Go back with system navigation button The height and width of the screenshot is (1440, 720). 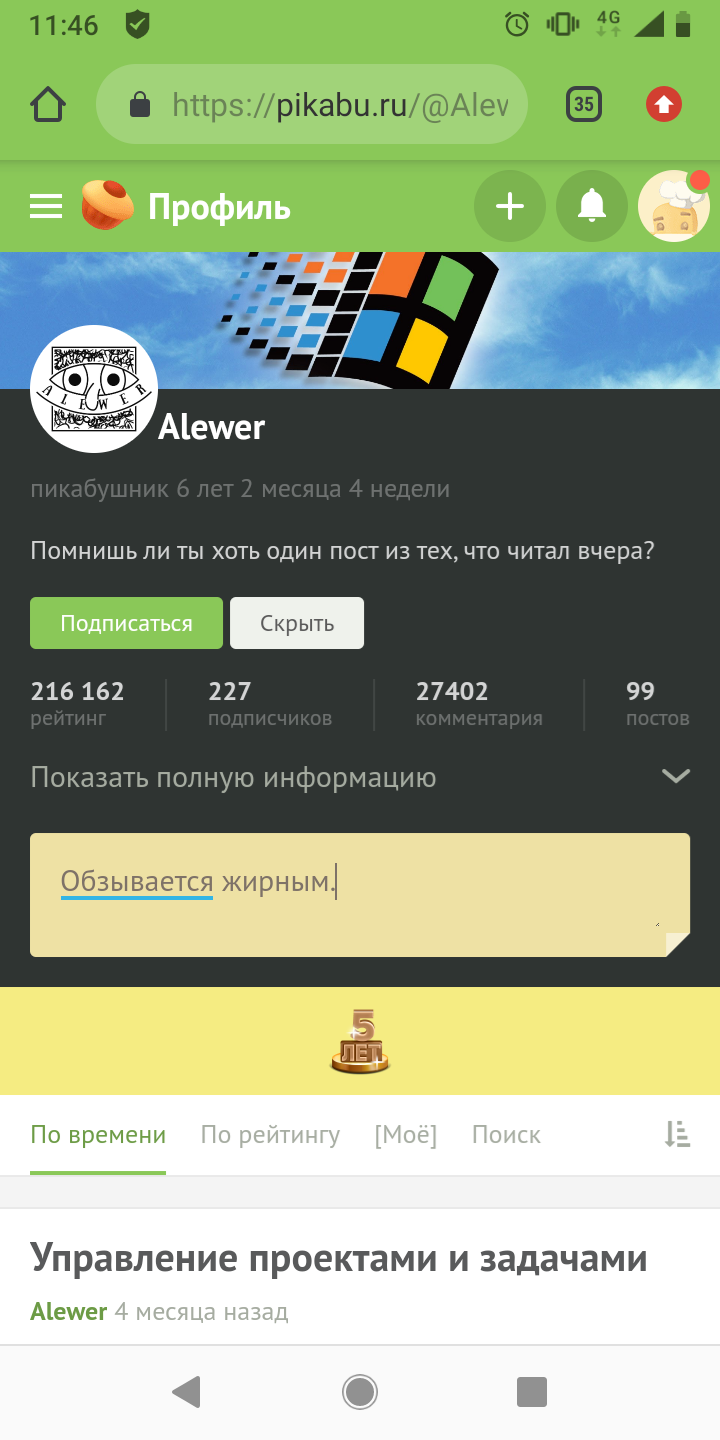[187, 1391]
